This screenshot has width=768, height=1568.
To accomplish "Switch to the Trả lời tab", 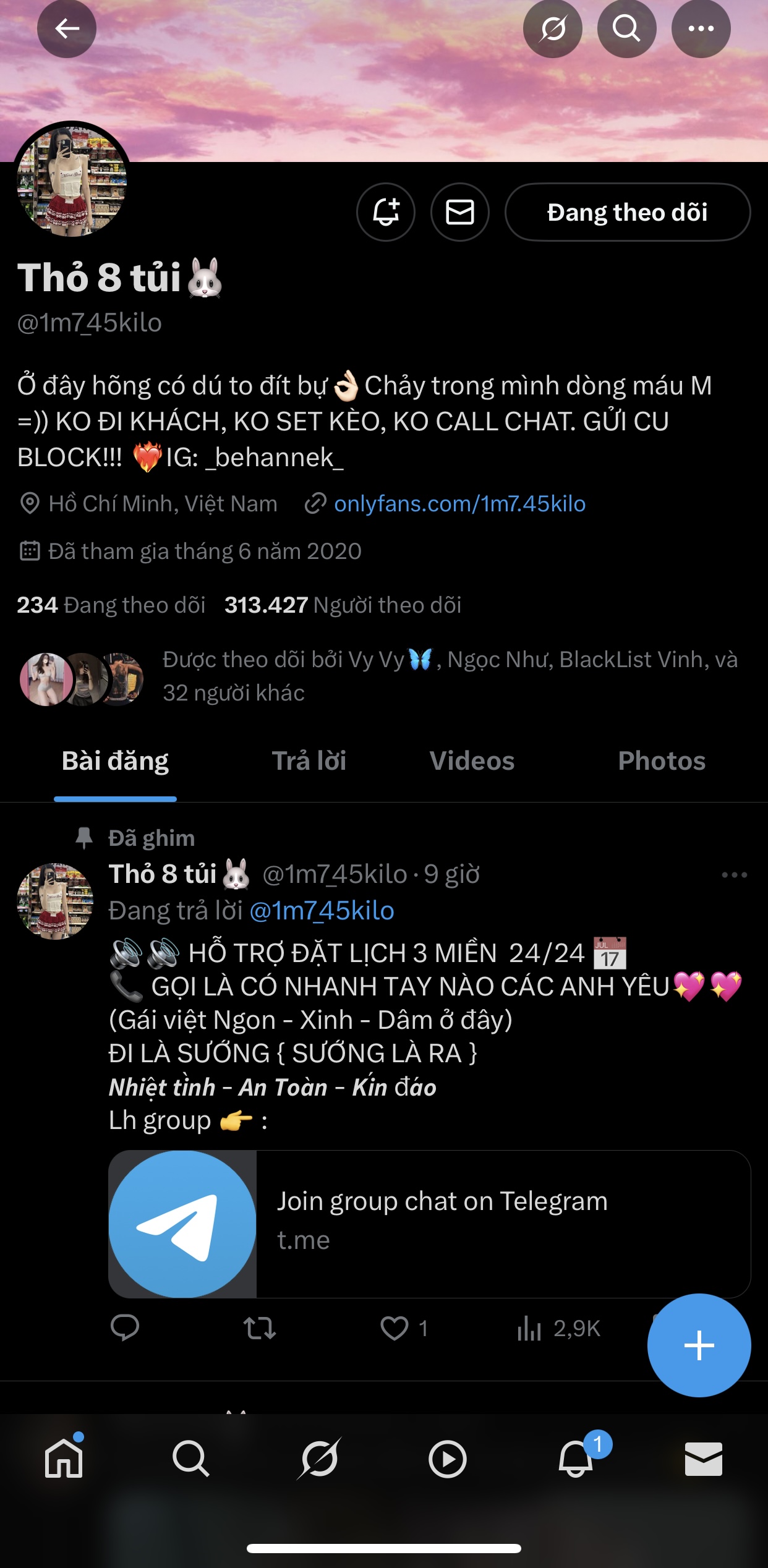I will 309,761.
